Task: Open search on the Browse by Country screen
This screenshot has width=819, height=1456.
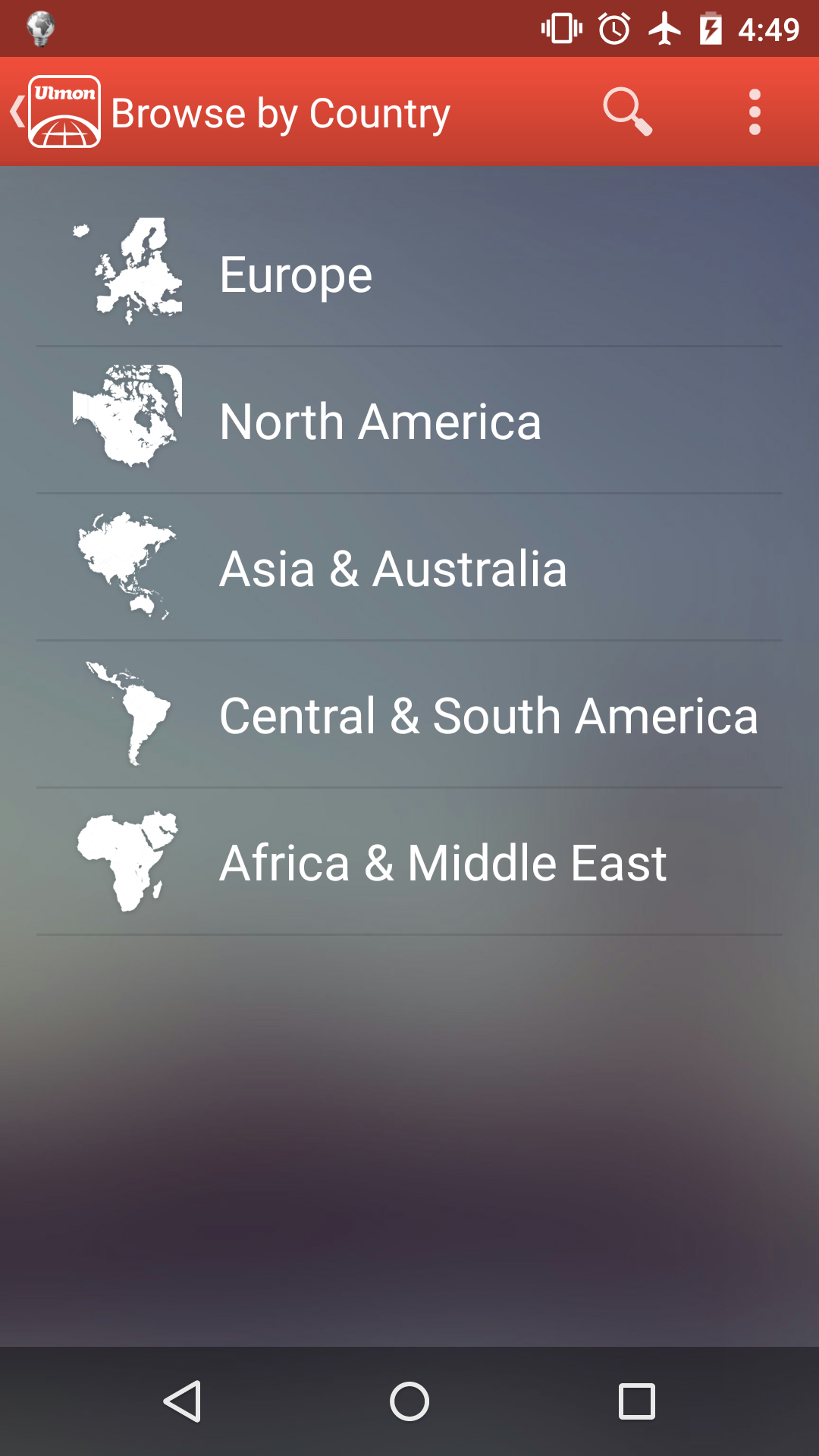Action: (626, 111)
